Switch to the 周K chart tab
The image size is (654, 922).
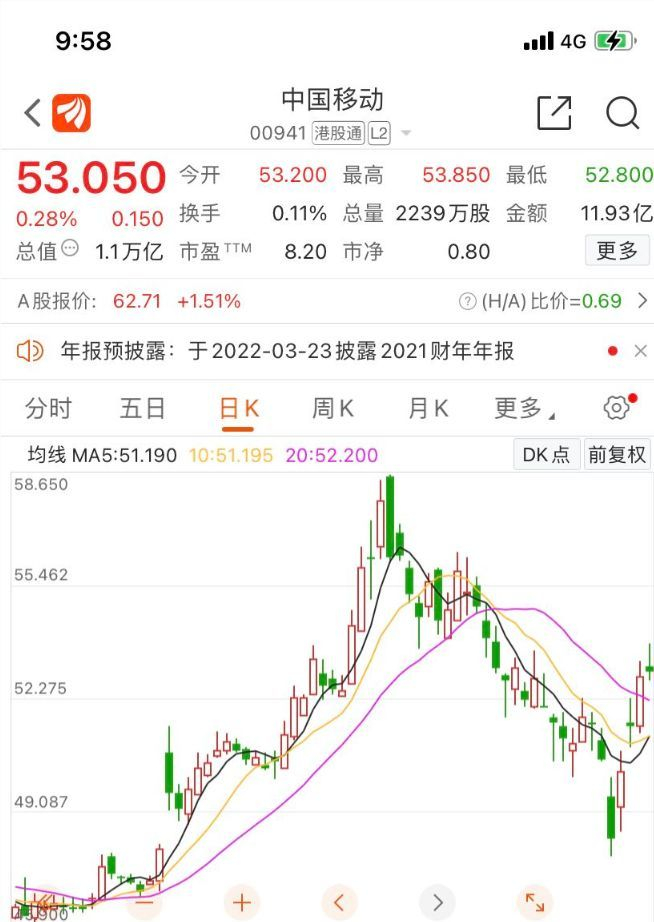point(333,408)
